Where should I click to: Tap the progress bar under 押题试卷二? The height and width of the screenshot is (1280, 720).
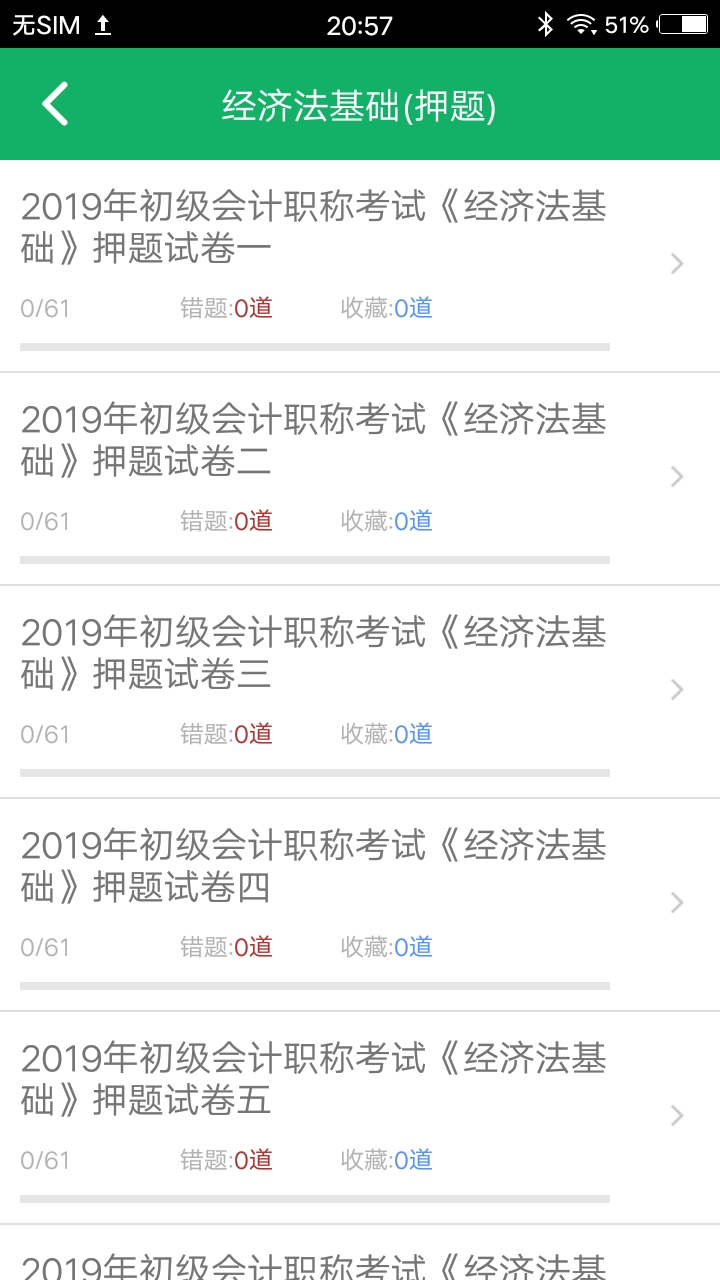(x=315, y=560)
